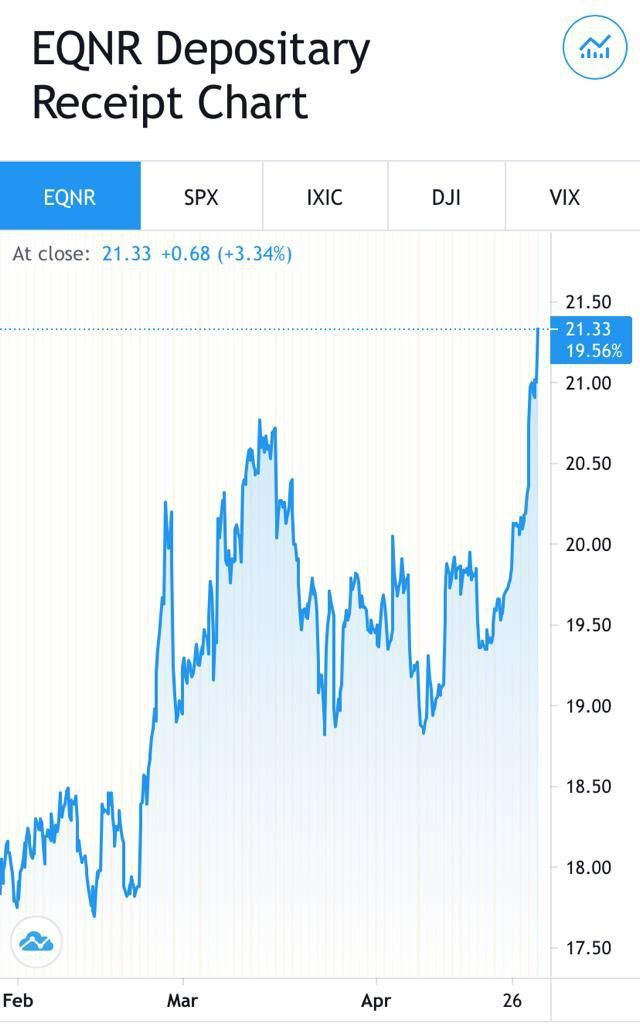Open the VIX tab
This screenshot has height=1024, width=640.
[565, 197]
